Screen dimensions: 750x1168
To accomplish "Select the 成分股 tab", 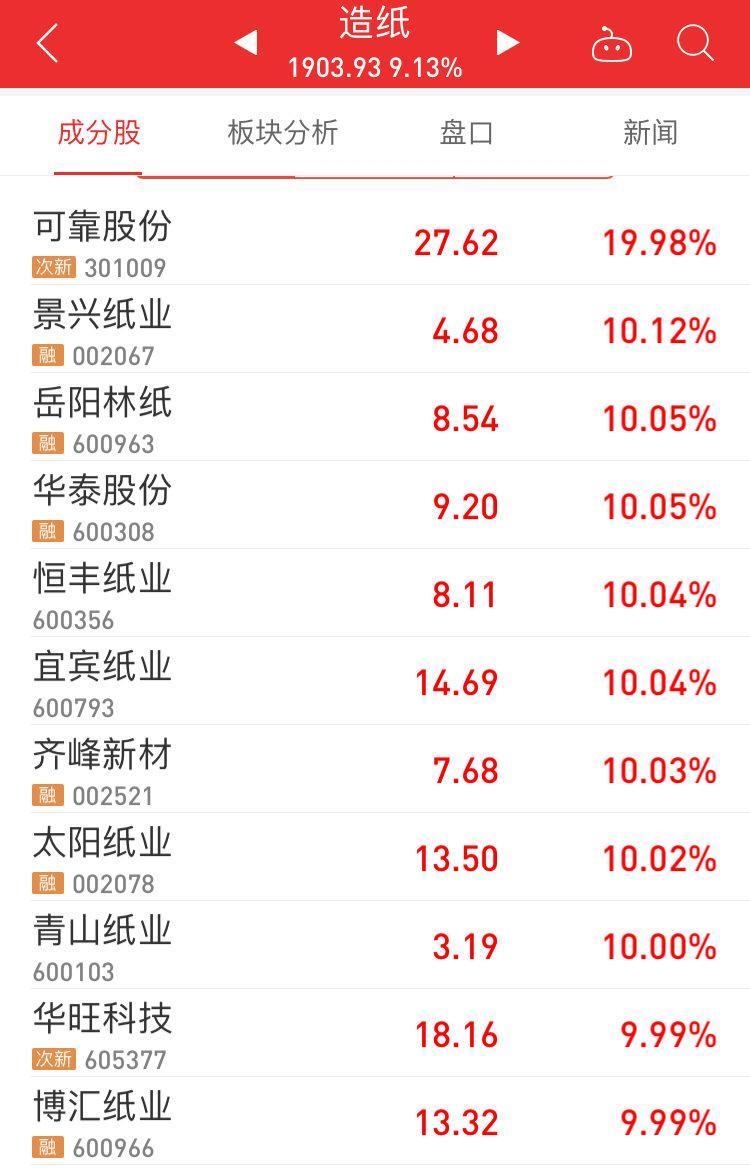I will point(98,132).
